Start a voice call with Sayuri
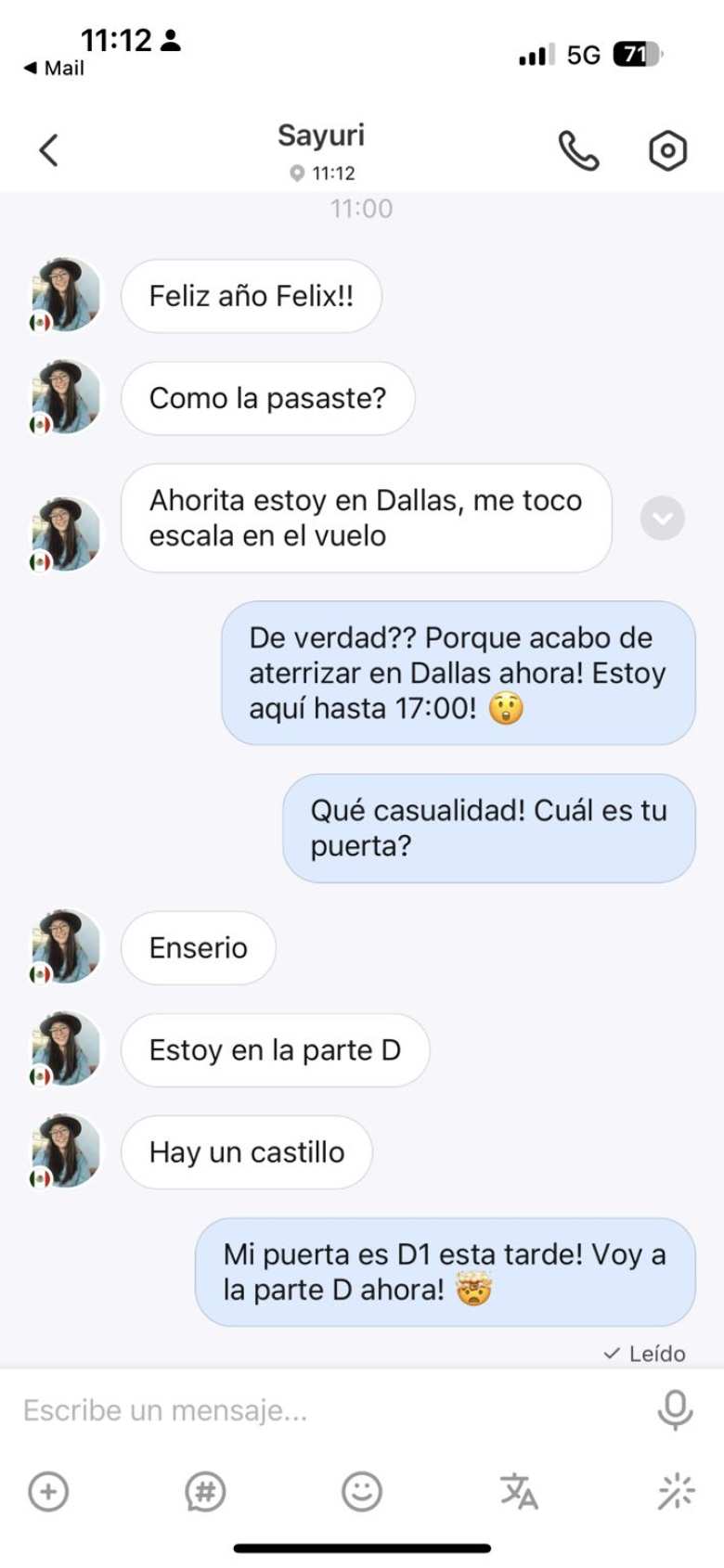This screenshot has width=724, height=1568. pos(578,150)
